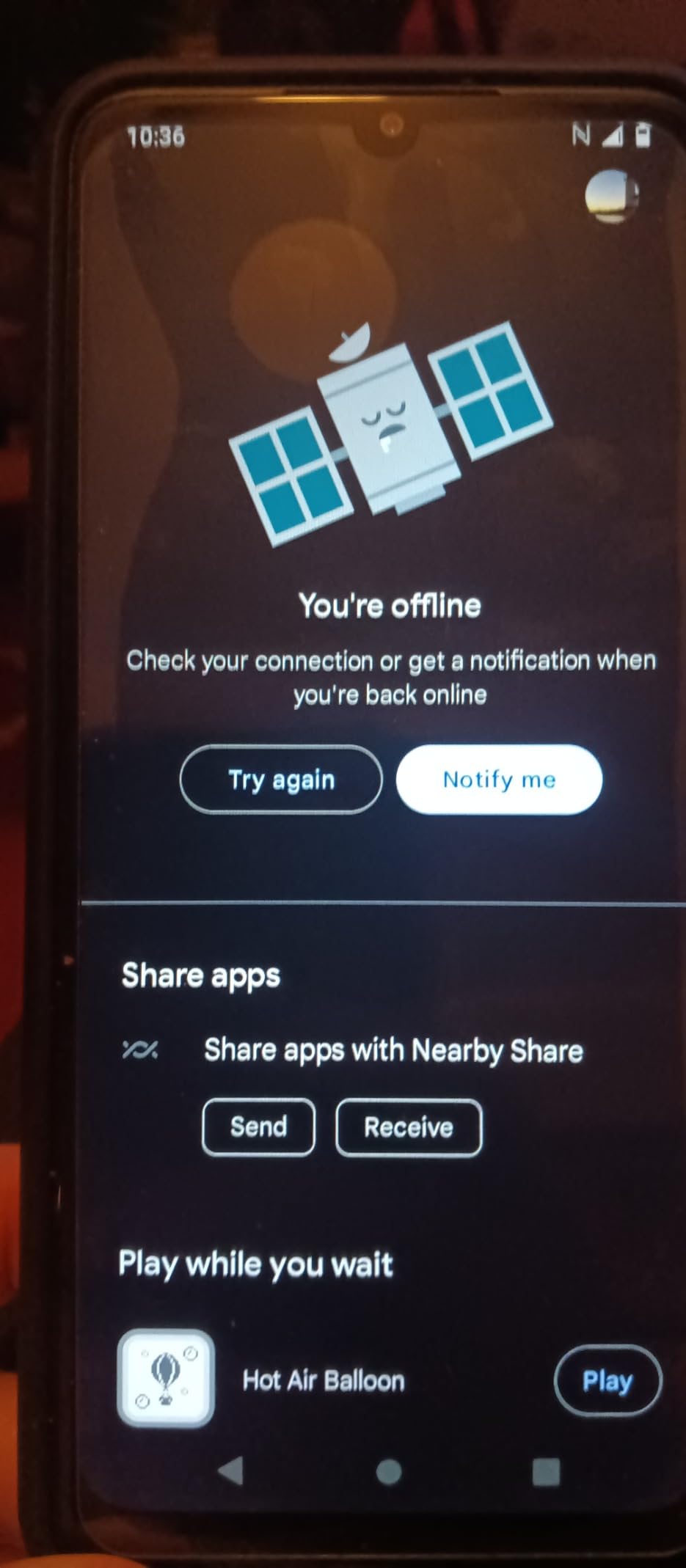Open the account profile avatar

(612, 197)
